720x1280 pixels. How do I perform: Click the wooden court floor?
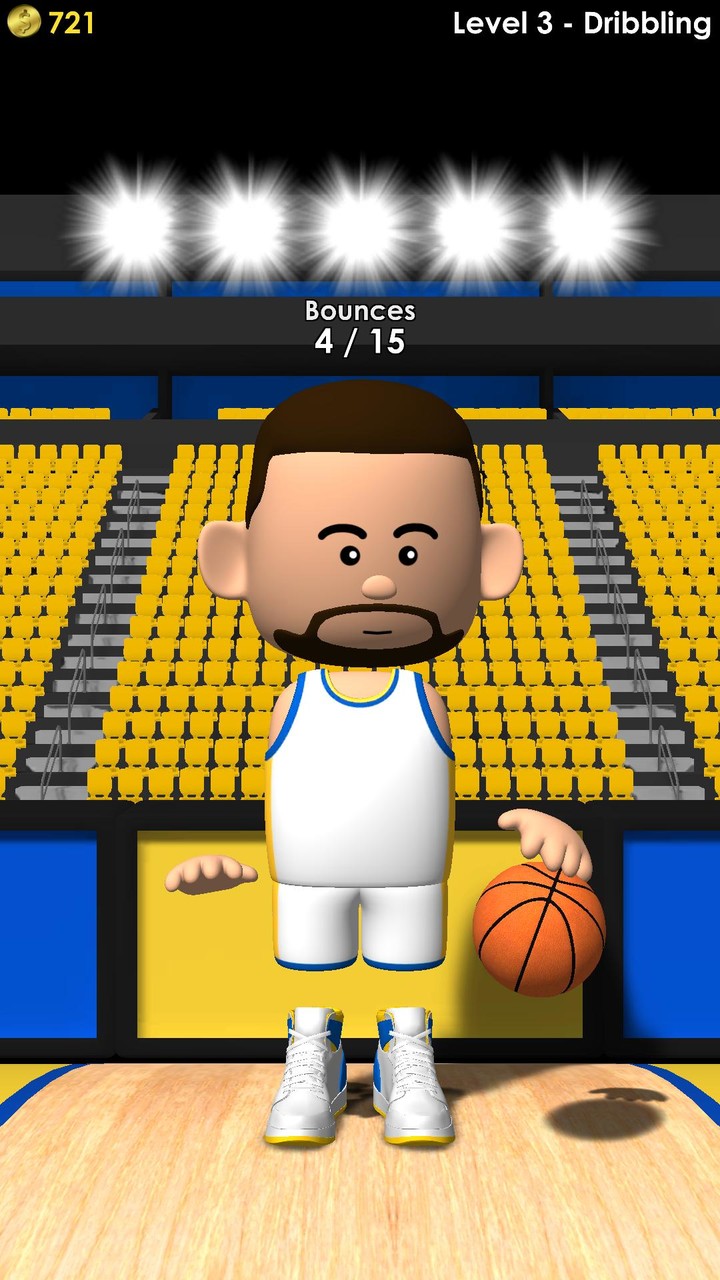(150, 1200)
